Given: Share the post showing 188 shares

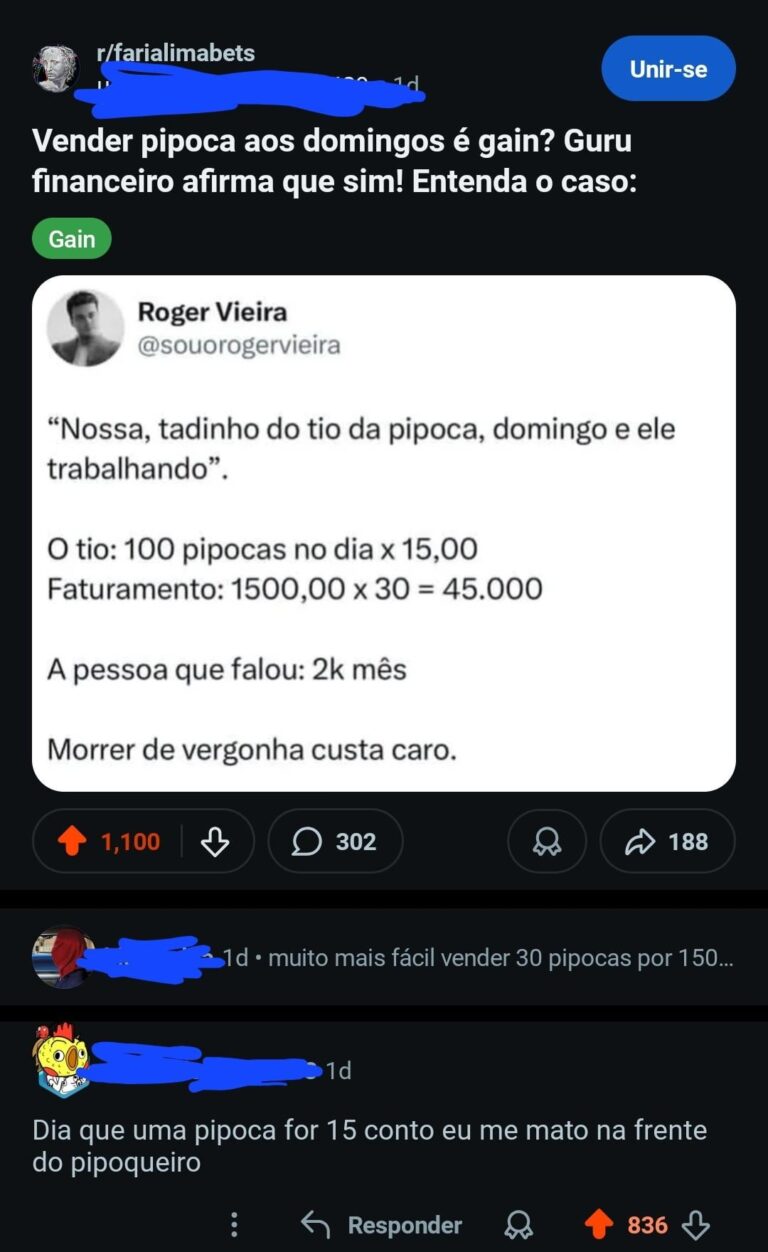Looking at the screenshot, I should pyautogui.click(x=667, y=842).
